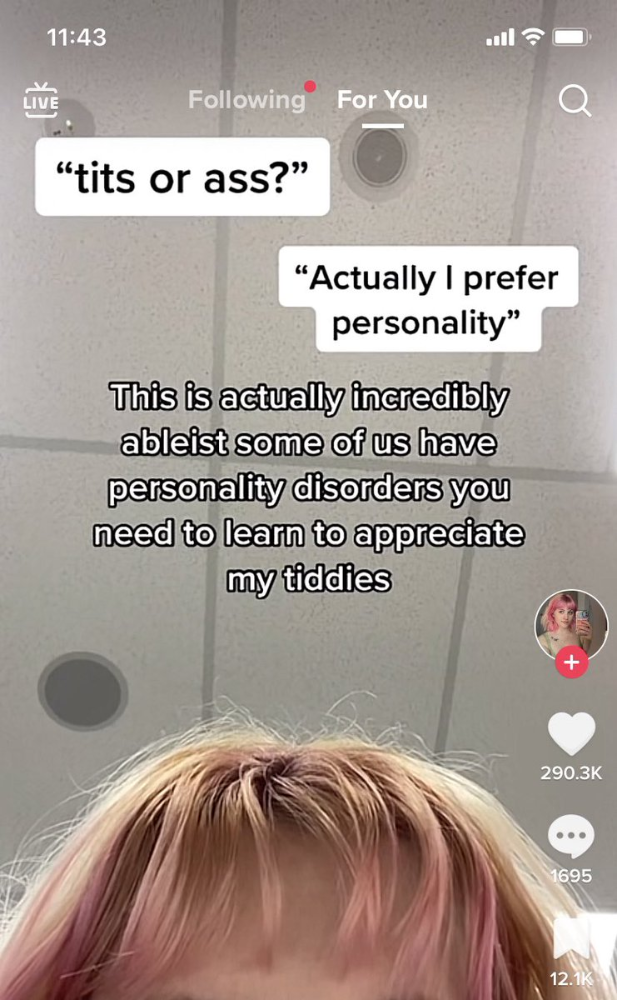Viewport: 617px width, 1000px height.
Task: Open the LIVE streams icon
Action: pos(41,98)
